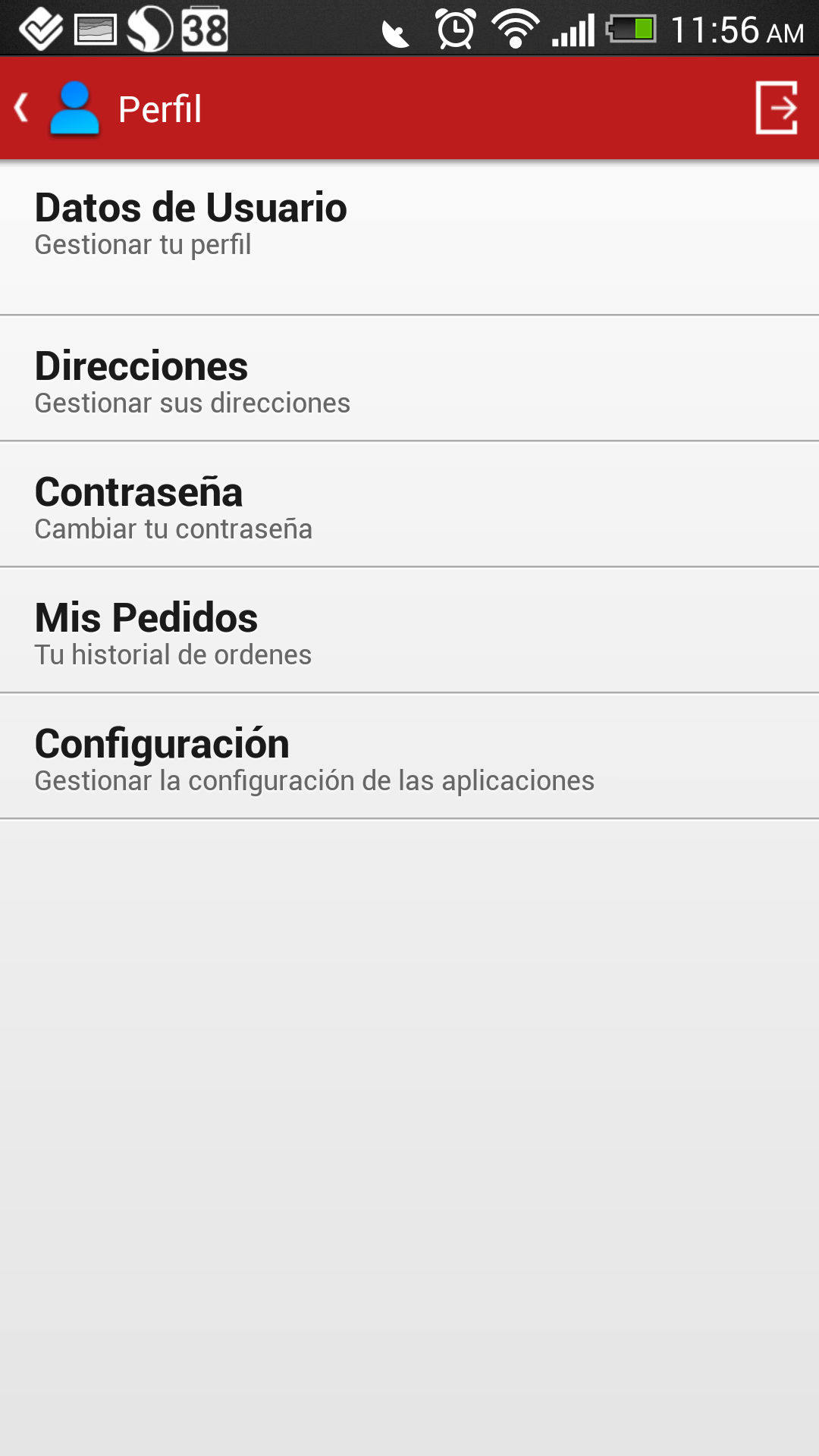The height and width of the screenshot is (1456, 819).
Task: Tap the logout icon in the app bar
Action: 777,108
